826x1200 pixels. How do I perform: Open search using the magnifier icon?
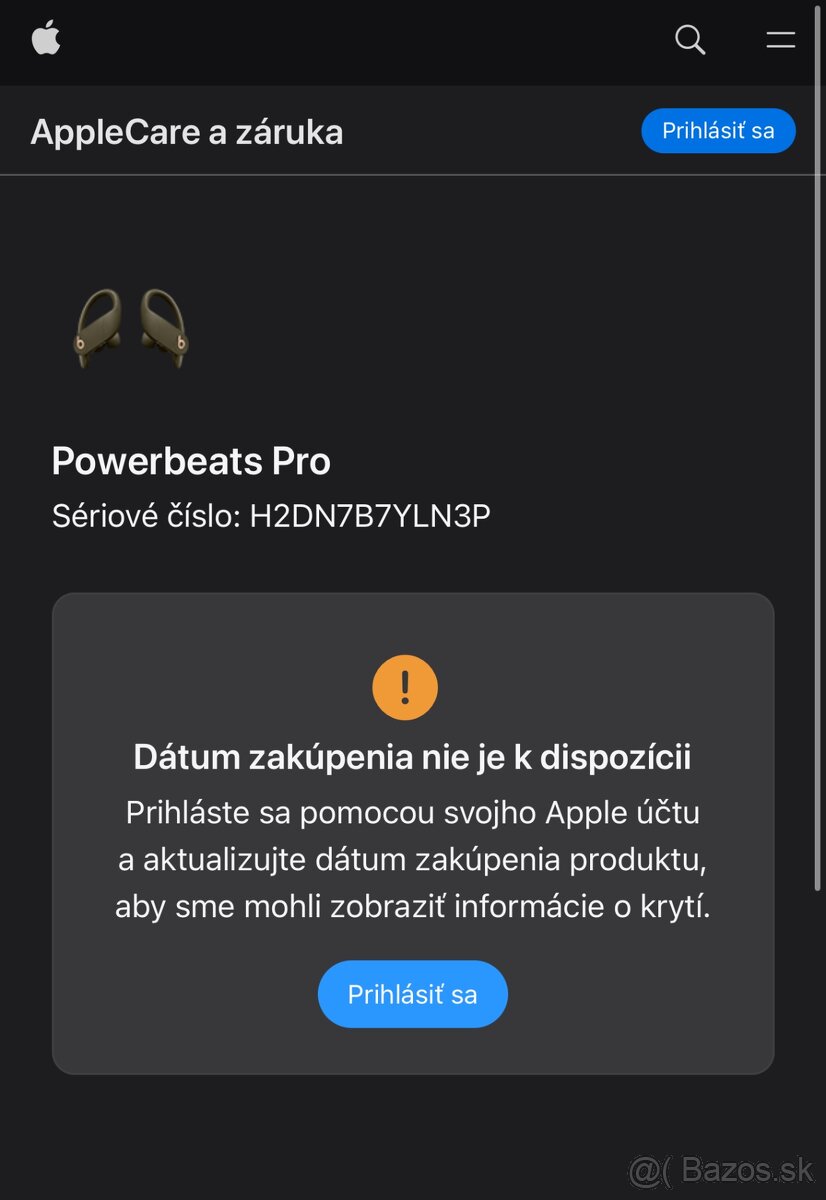click(690, 41)
